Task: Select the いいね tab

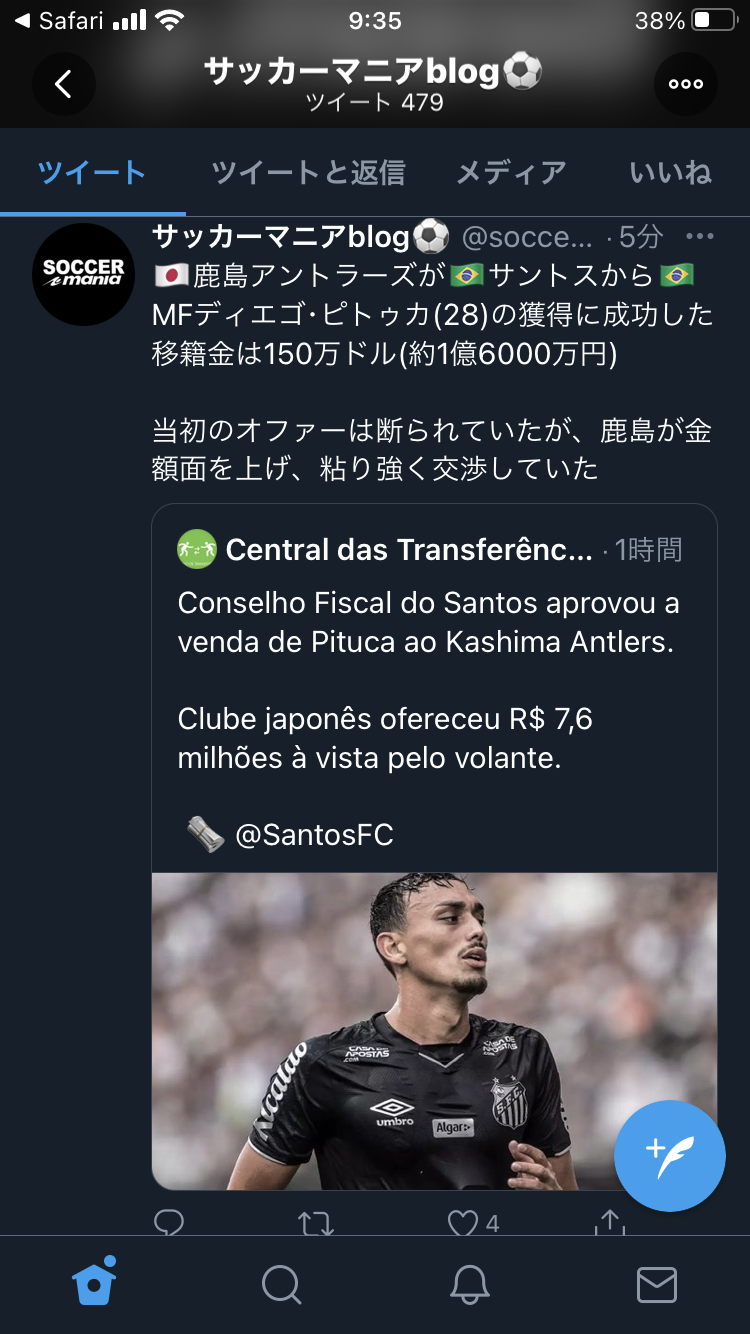Action: (x=670, y=173)
